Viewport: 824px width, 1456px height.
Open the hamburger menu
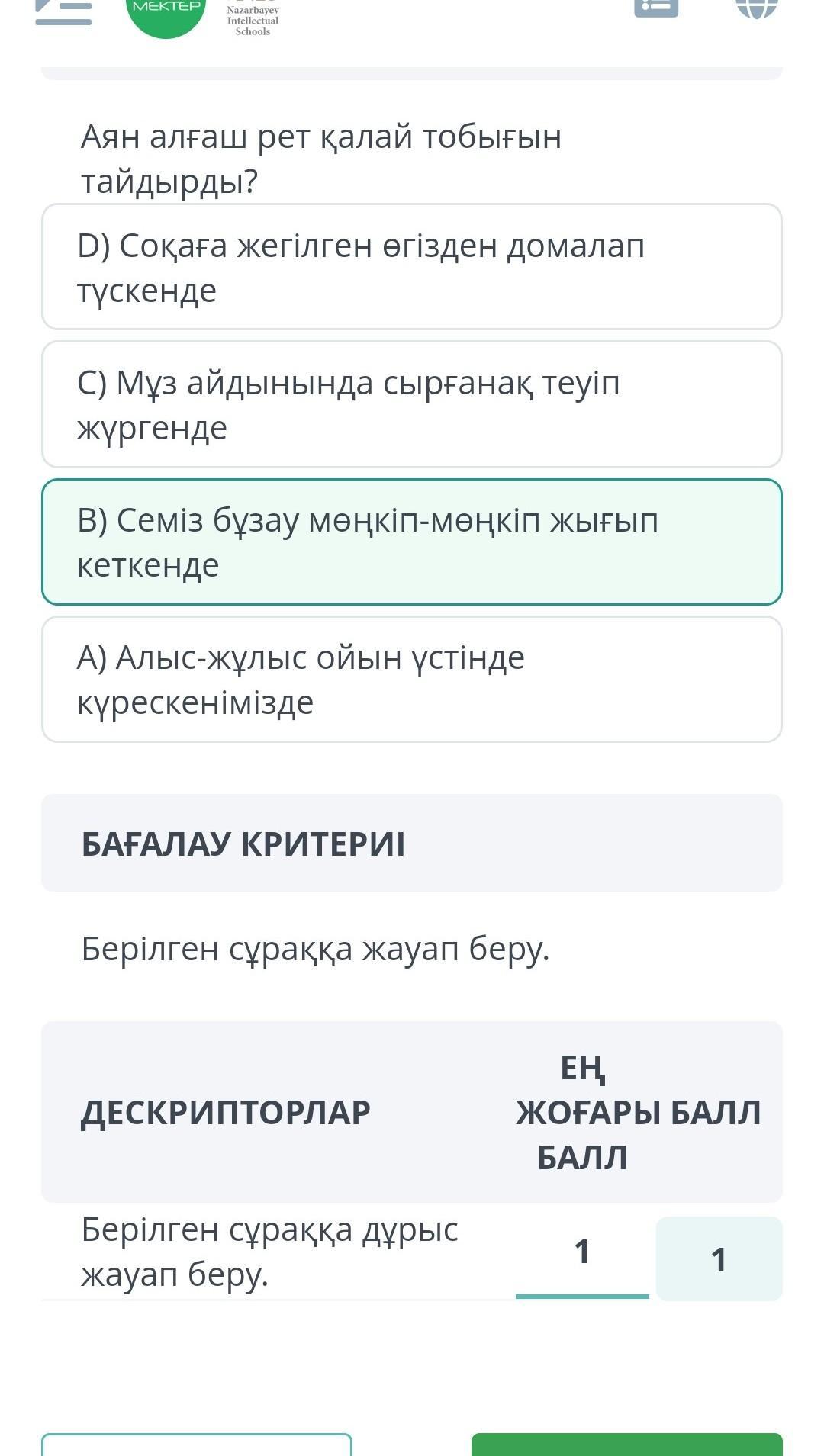tap(63, 9)
